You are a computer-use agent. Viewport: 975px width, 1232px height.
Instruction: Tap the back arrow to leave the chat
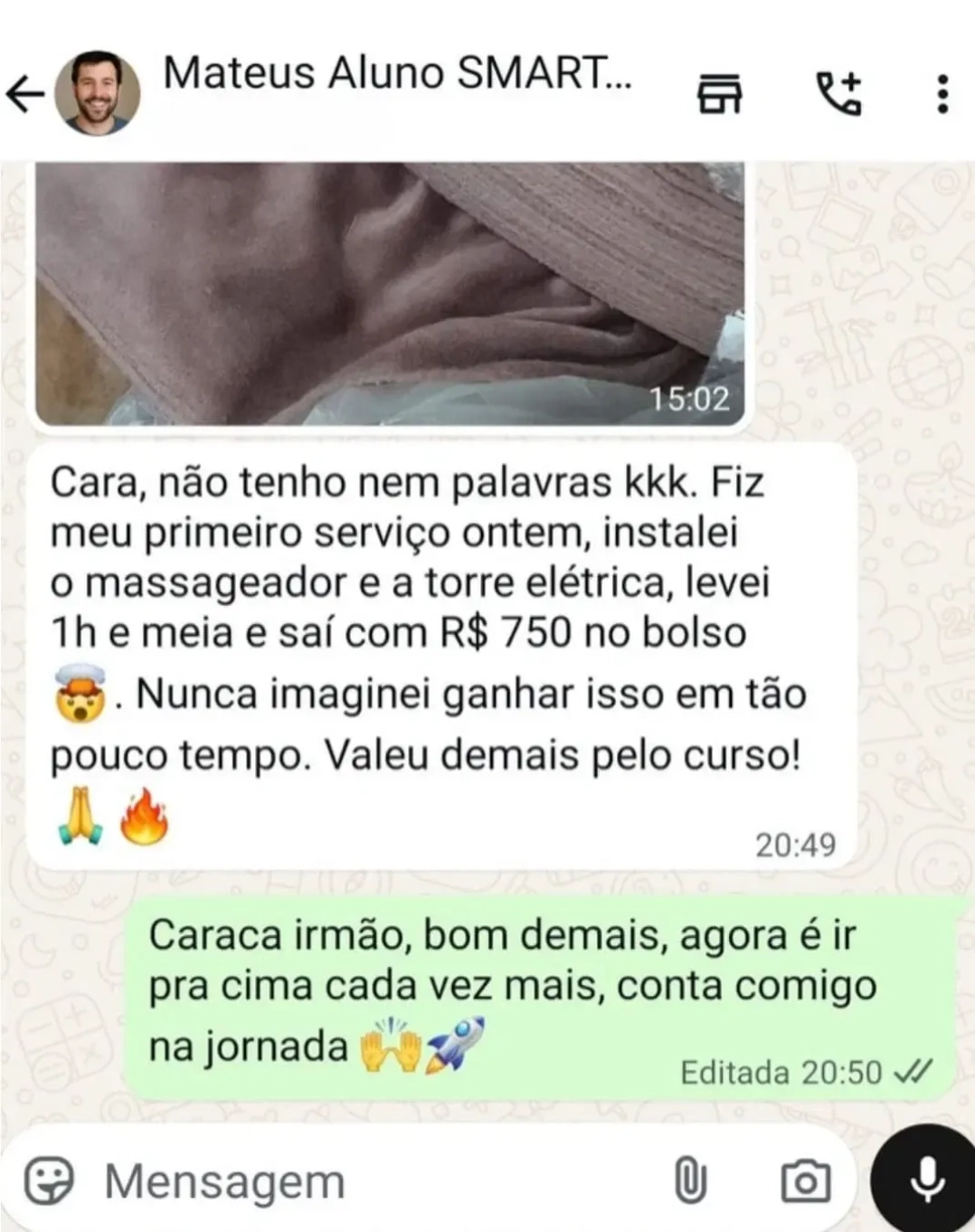click(24, 90)
